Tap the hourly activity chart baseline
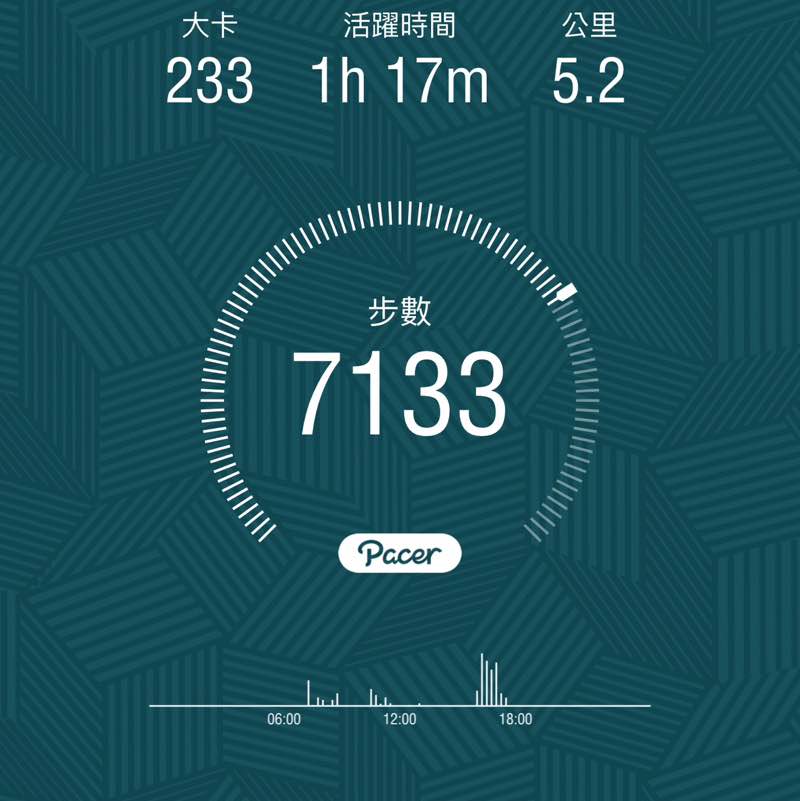Screen dimensions: 800x801 400,705
